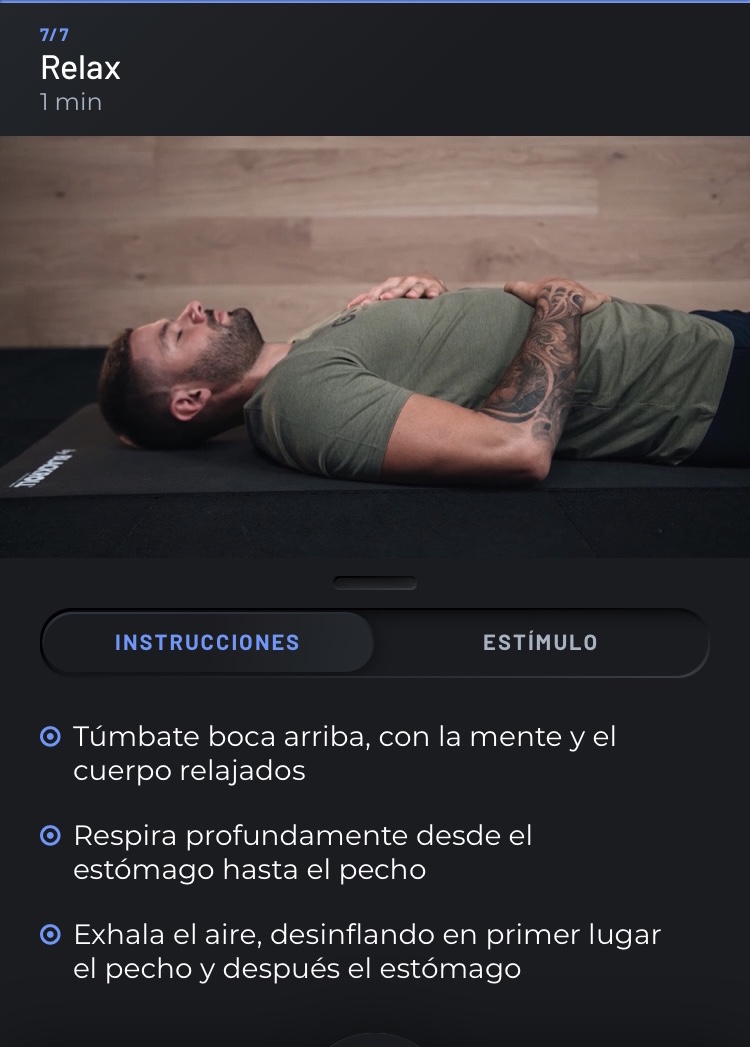The width and height of the screenshot is (750, 1047).
Task: Switch to the Estímulo tab
Action: [540, 642]
